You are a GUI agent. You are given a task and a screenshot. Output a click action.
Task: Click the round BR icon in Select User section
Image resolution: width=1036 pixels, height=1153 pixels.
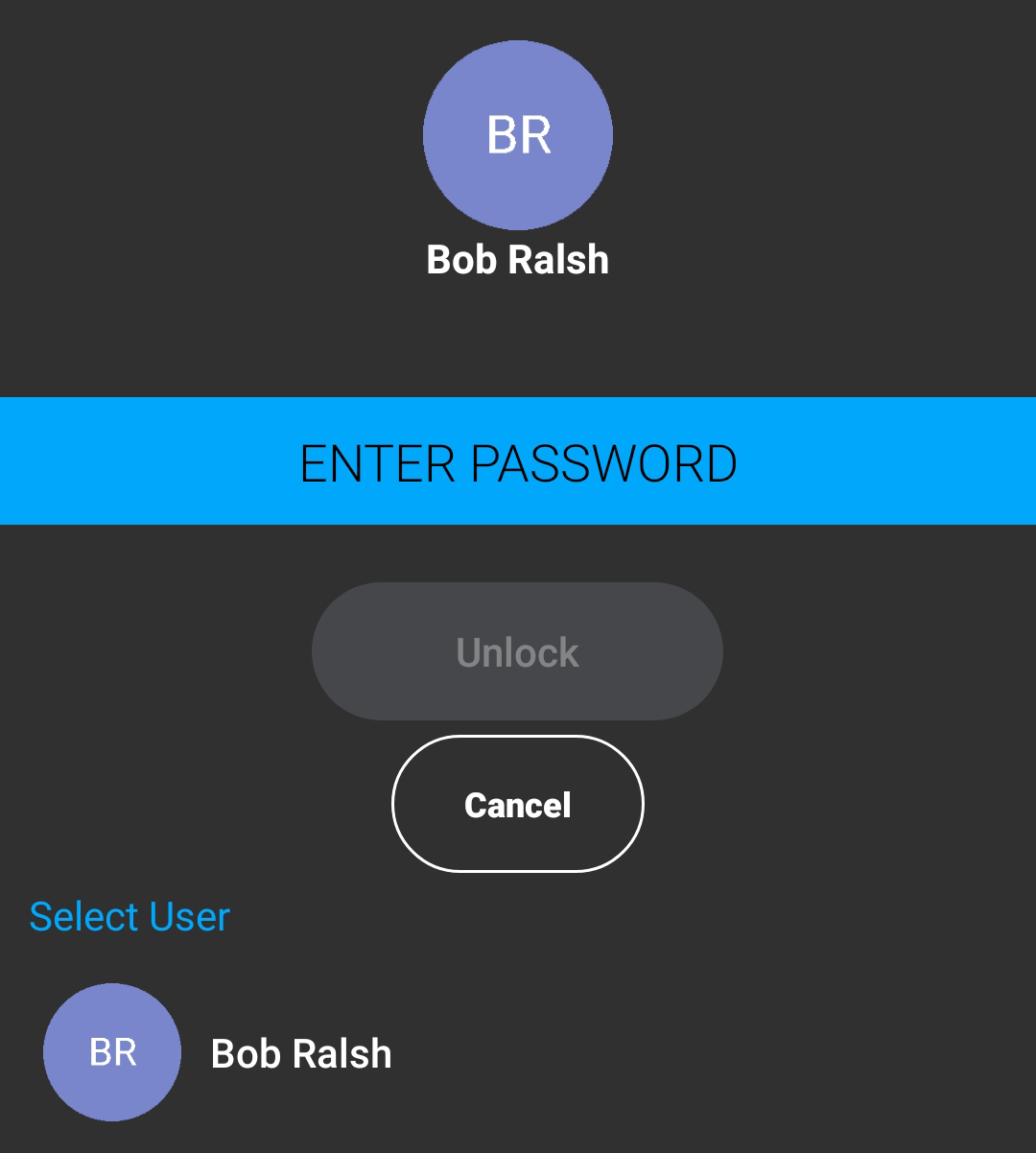tap(111, 1051)
